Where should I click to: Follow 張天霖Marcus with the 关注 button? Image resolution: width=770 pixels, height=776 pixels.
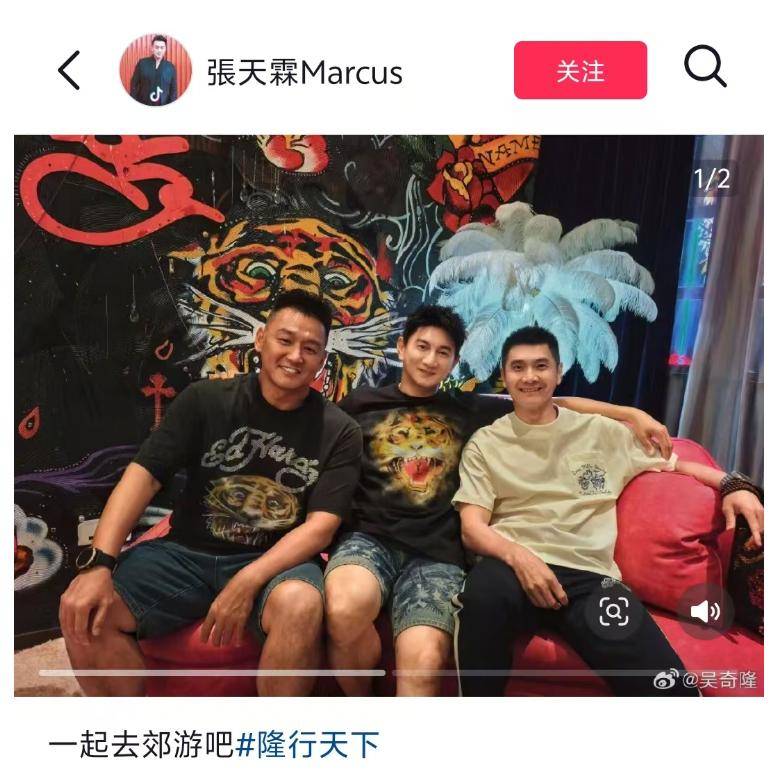coord(580,70)
